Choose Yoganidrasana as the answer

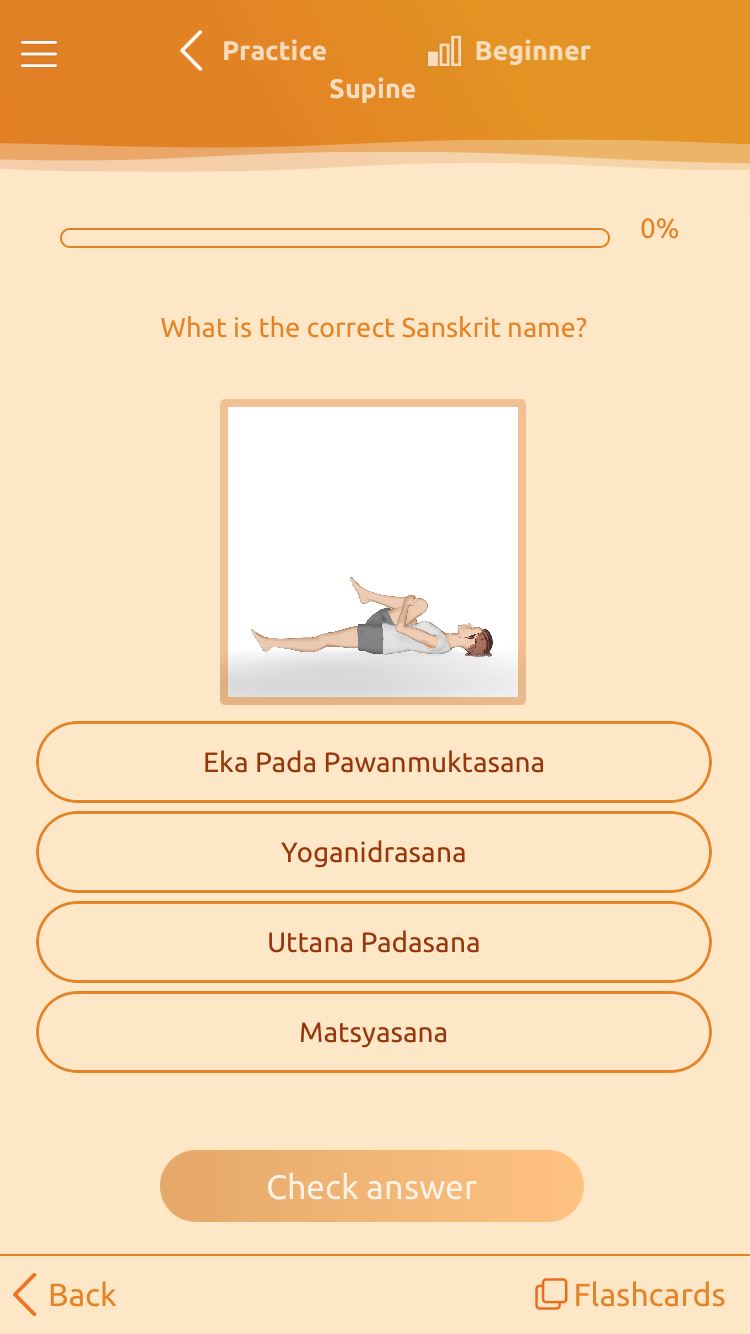point(374,852)
